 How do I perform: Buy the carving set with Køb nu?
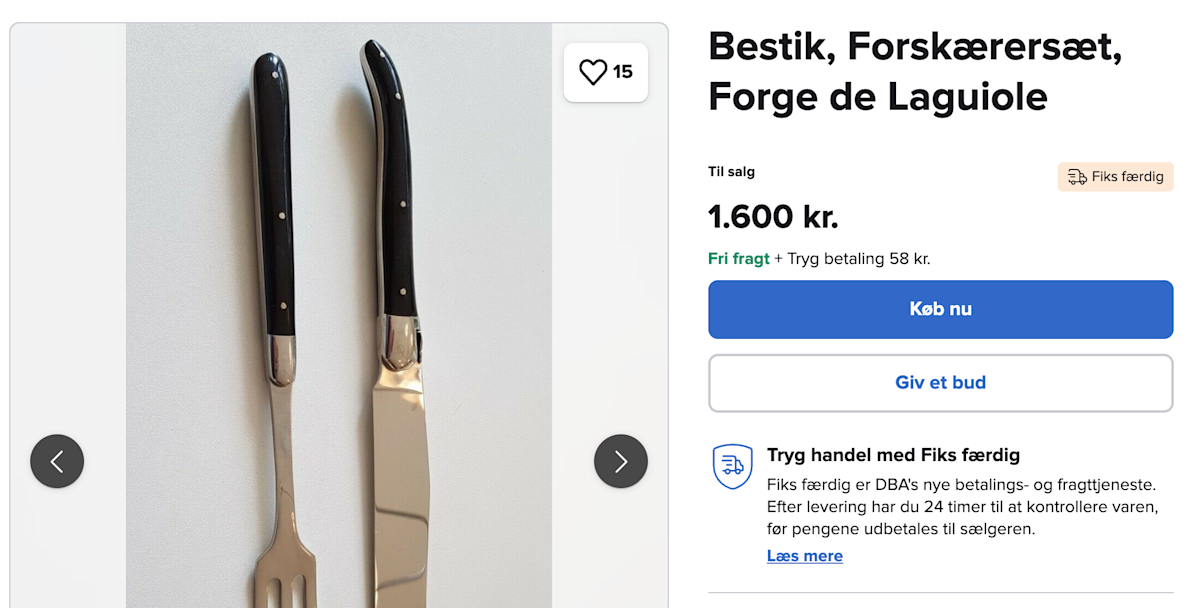940,309
